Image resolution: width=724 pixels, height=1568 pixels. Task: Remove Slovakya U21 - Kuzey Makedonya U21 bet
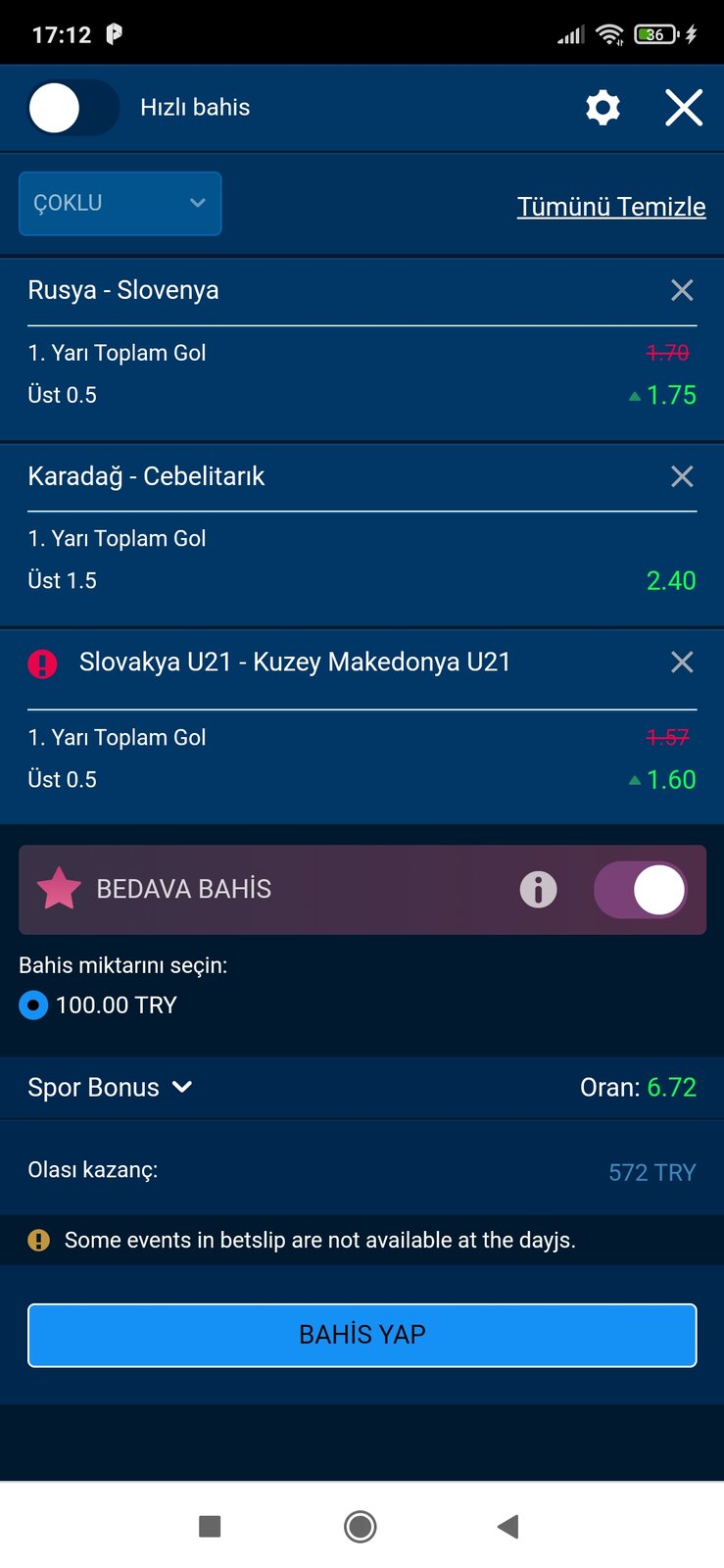[x=682, y=662]
